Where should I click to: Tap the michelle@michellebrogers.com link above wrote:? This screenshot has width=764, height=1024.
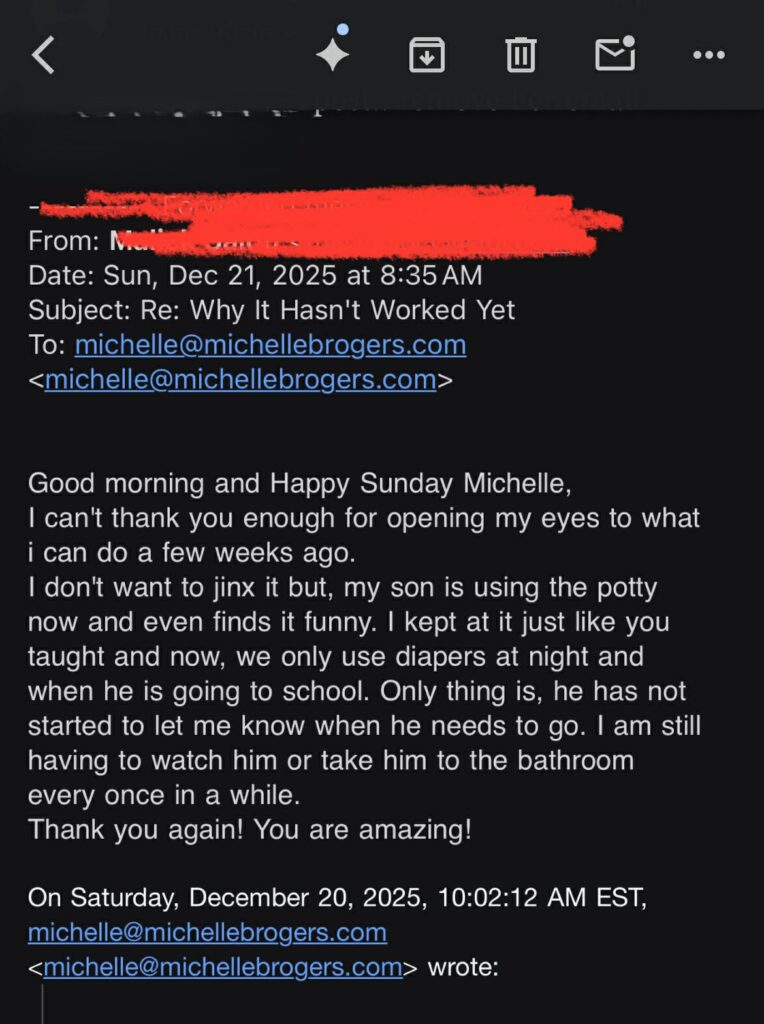(207, 932)
